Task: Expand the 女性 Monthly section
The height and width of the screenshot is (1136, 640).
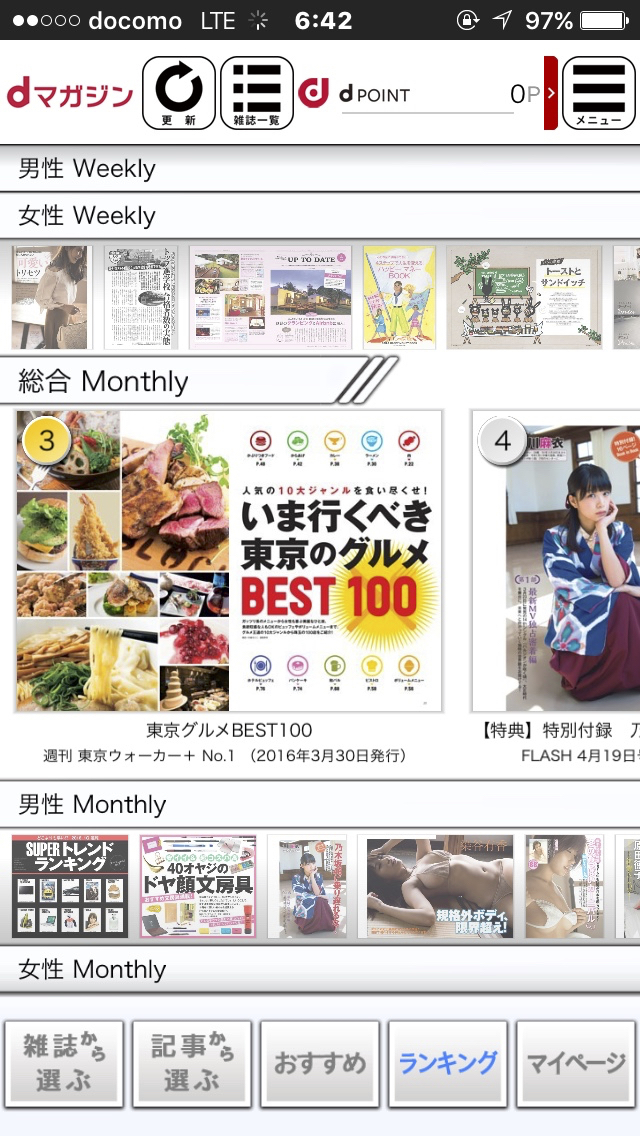Action: pyautogui.click(x=320, y=969)
